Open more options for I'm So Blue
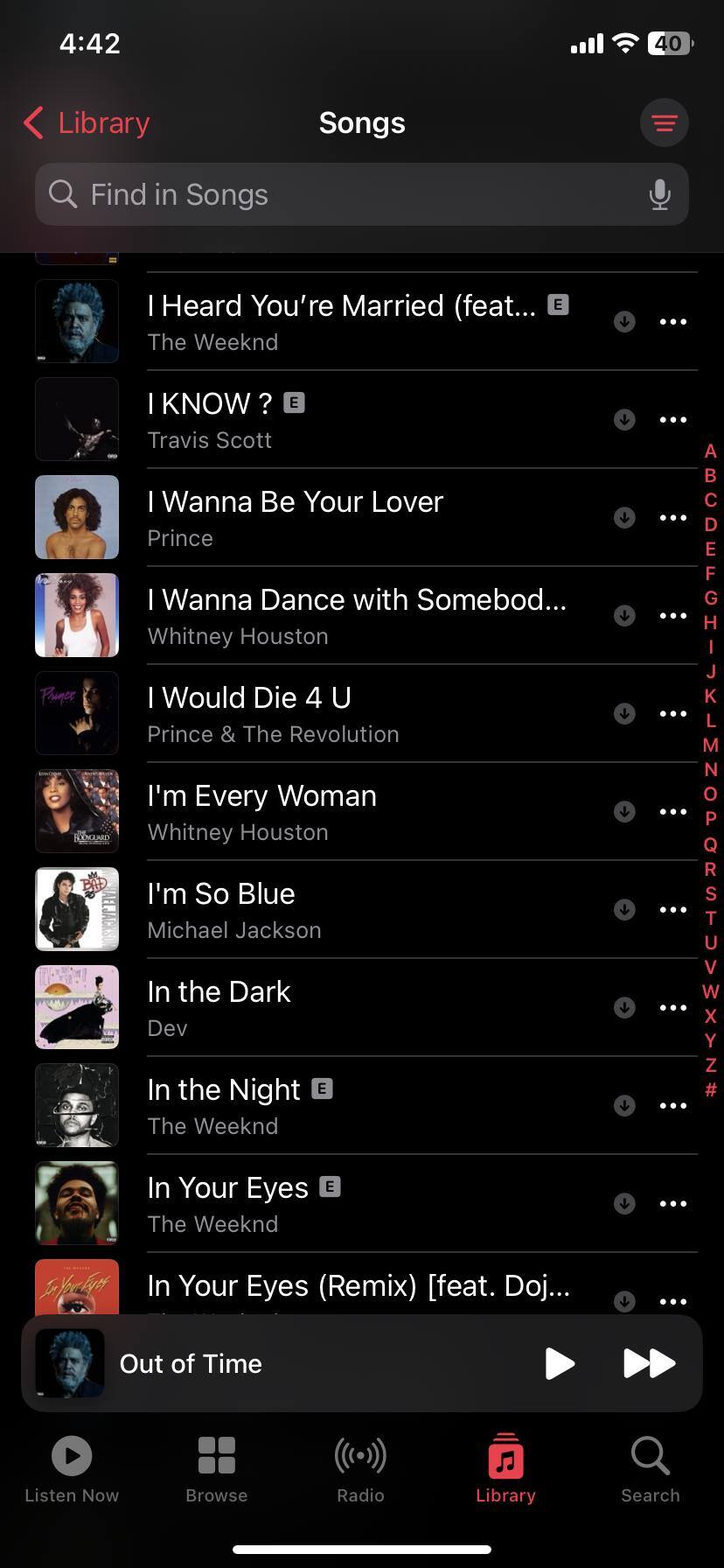The image size is (724, 1568). coord(672,910)
